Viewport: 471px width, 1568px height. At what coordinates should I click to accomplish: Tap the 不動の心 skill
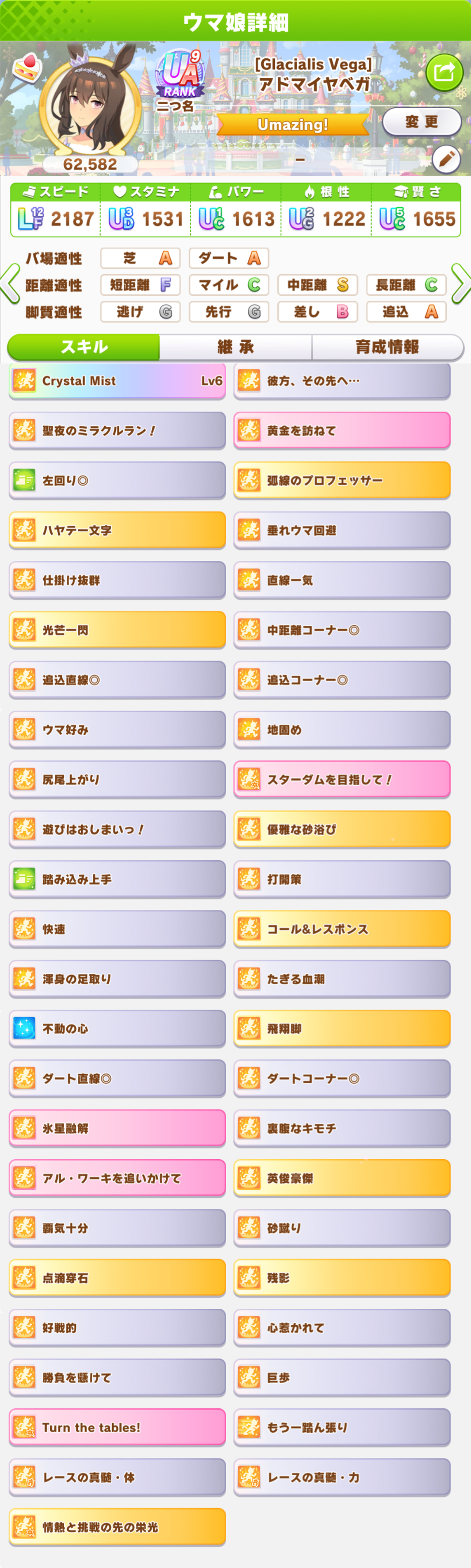pyautogui.click(x=117, y=1029)
